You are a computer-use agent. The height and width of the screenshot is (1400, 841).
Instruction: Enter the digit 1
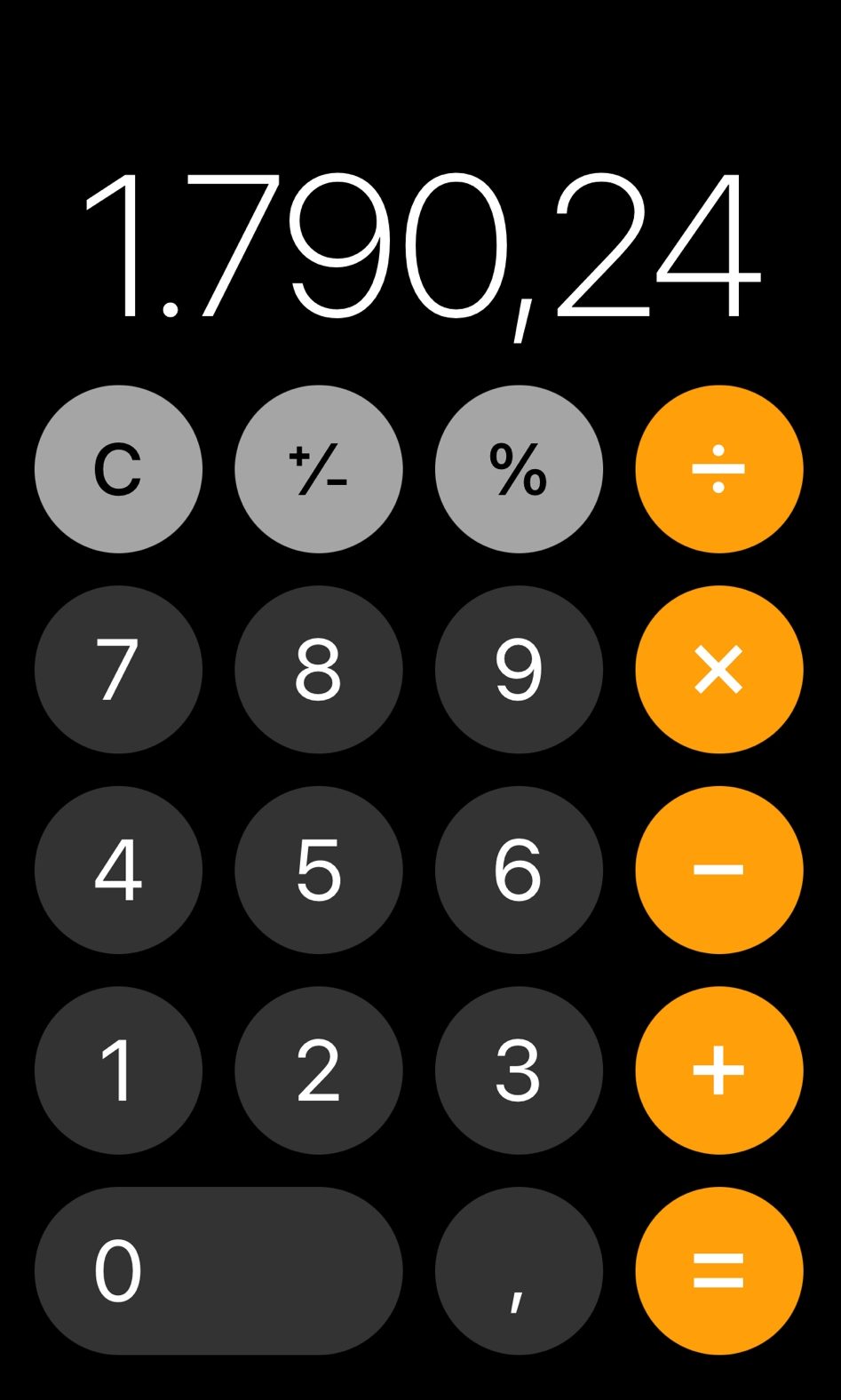pyautogui.click(x=118, y=1070)
